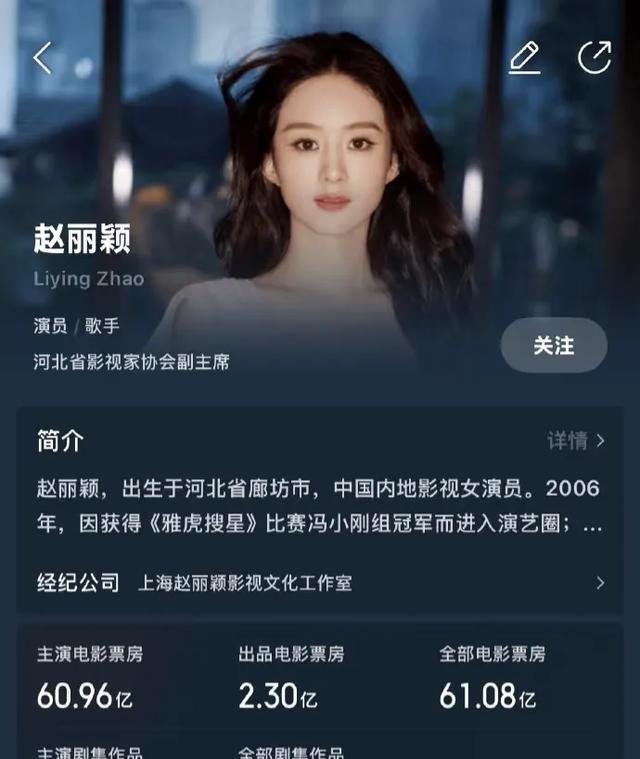Follow with the 关注 button
The height and width of the screenshot is (759, 640).
click(x=553, y=346)
